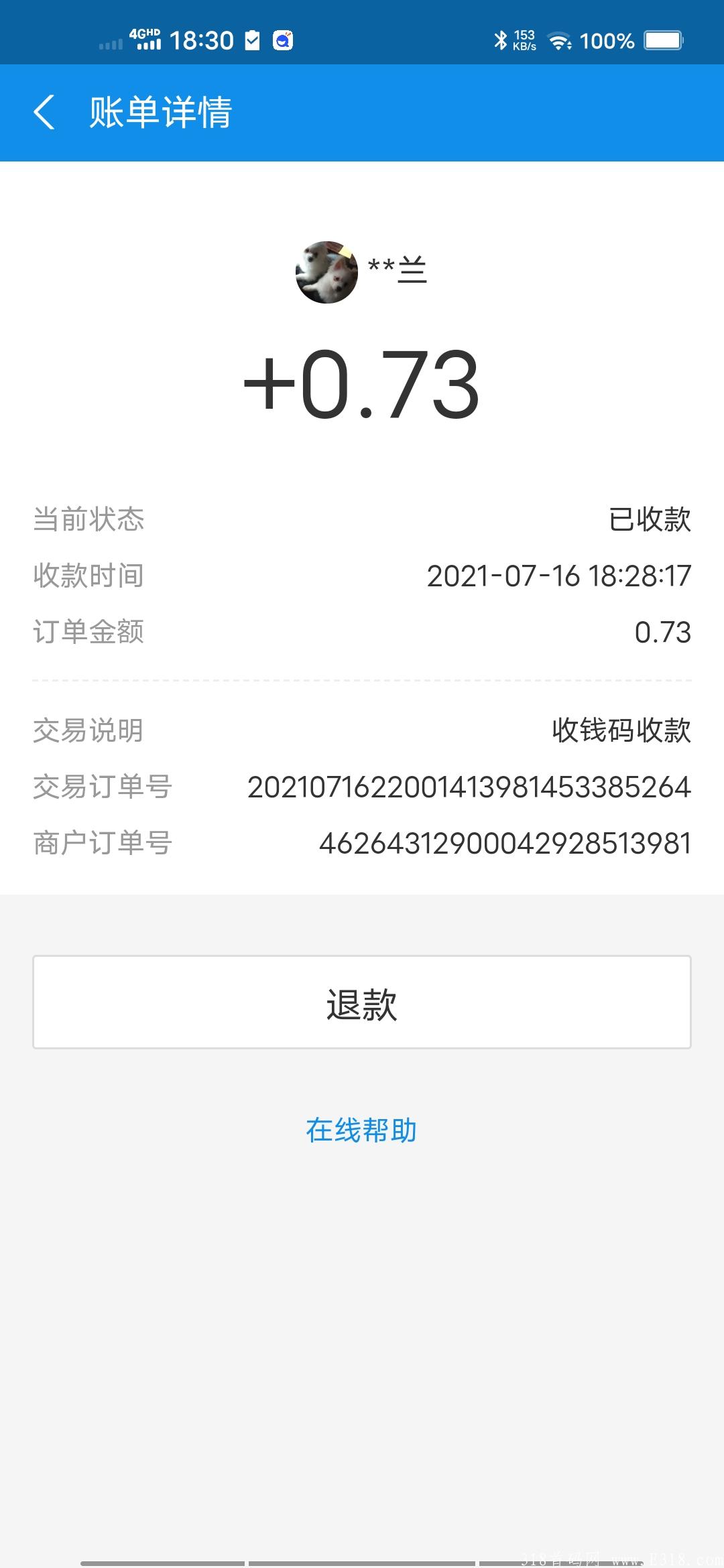Tap the blue circular app notification icon
The image size is (724, 1568).
tap(284, 40)
